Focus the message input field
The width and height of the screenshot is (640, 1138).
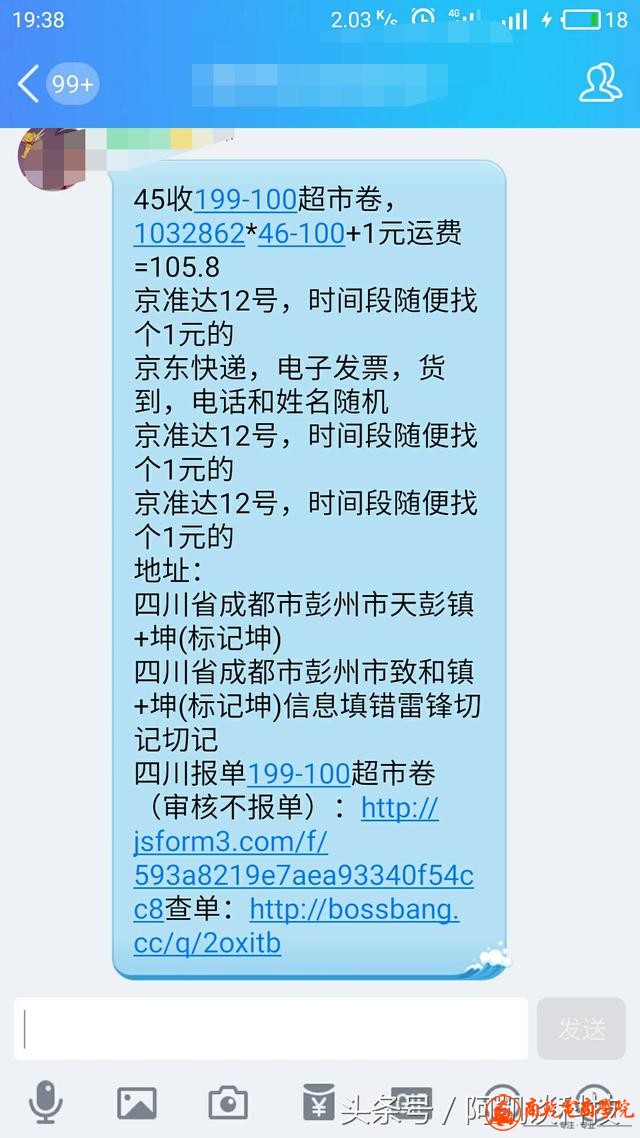(x=271, y=1028)
